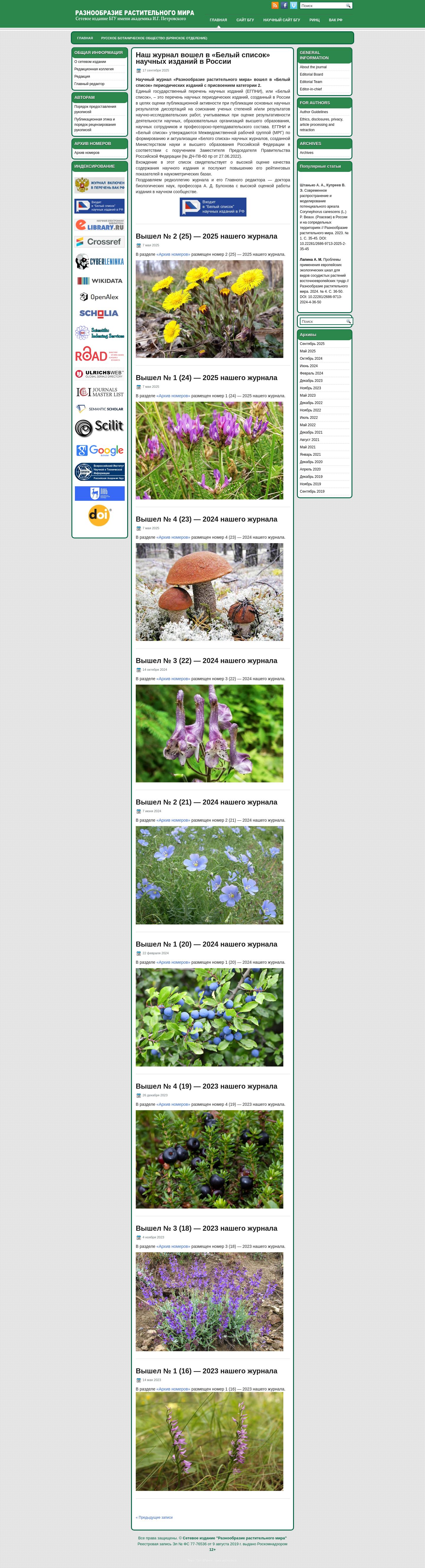Screen dimensions: 425x1568
Task: Open САЙТ БГУ in top menu
Action: 245,20
